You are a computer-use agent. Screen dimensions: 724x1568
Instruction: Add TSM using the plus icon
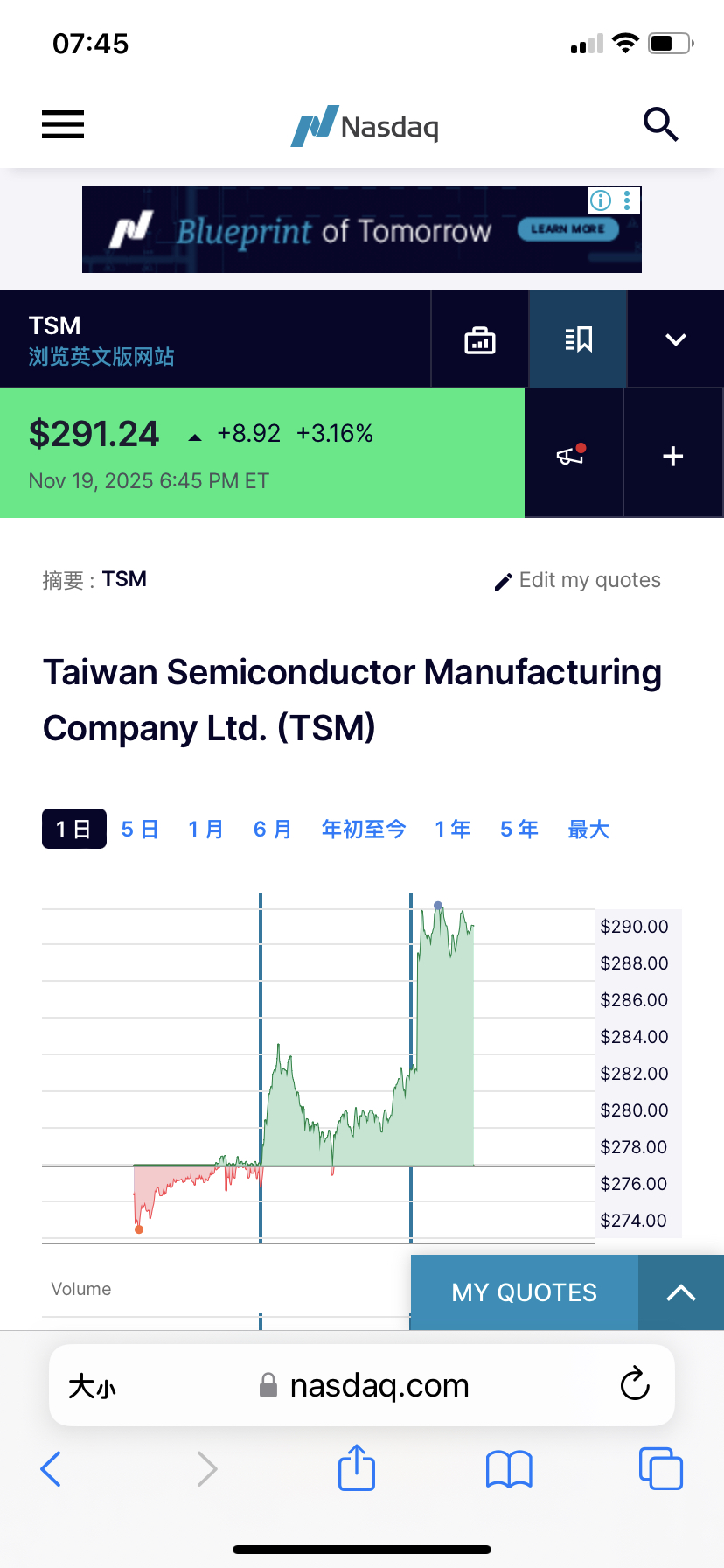click(672, 455)
